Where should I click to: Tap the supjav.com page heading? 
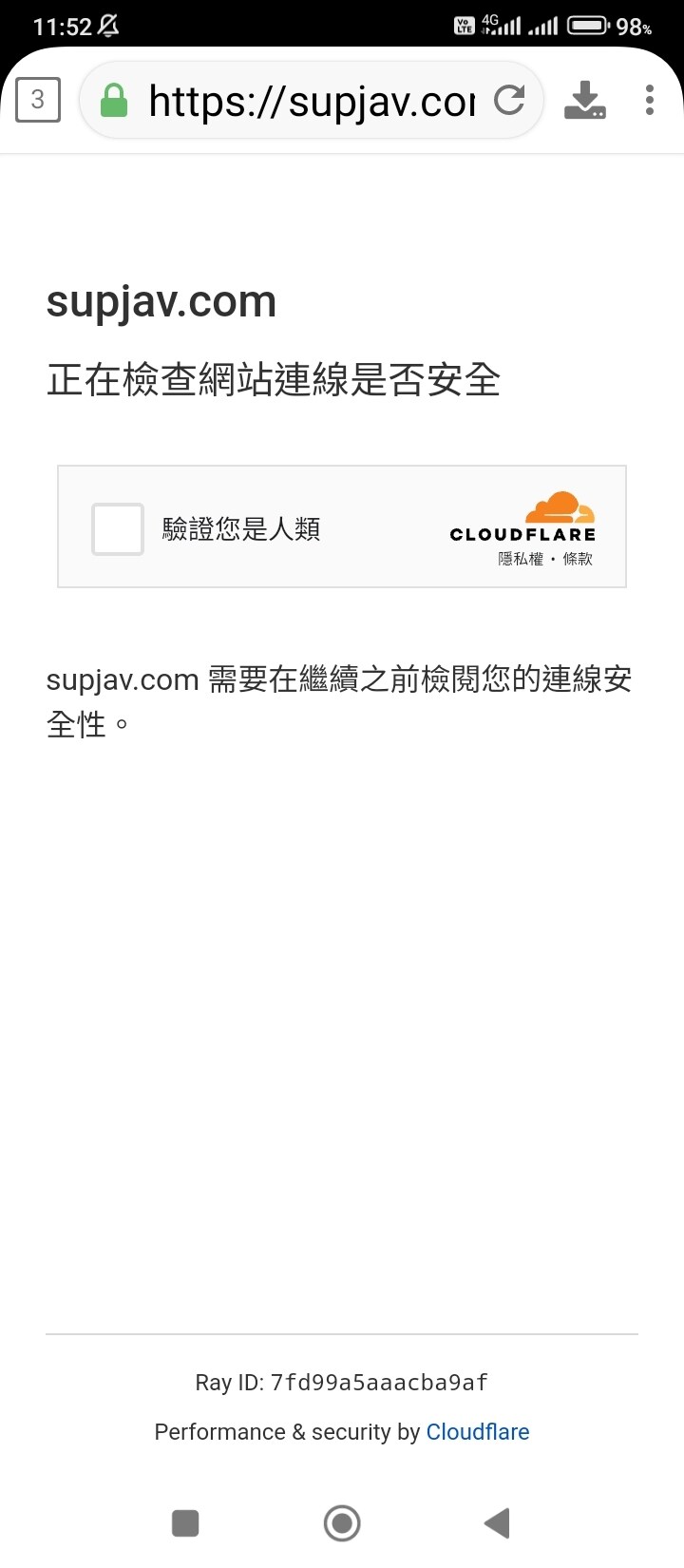point(161,301)
